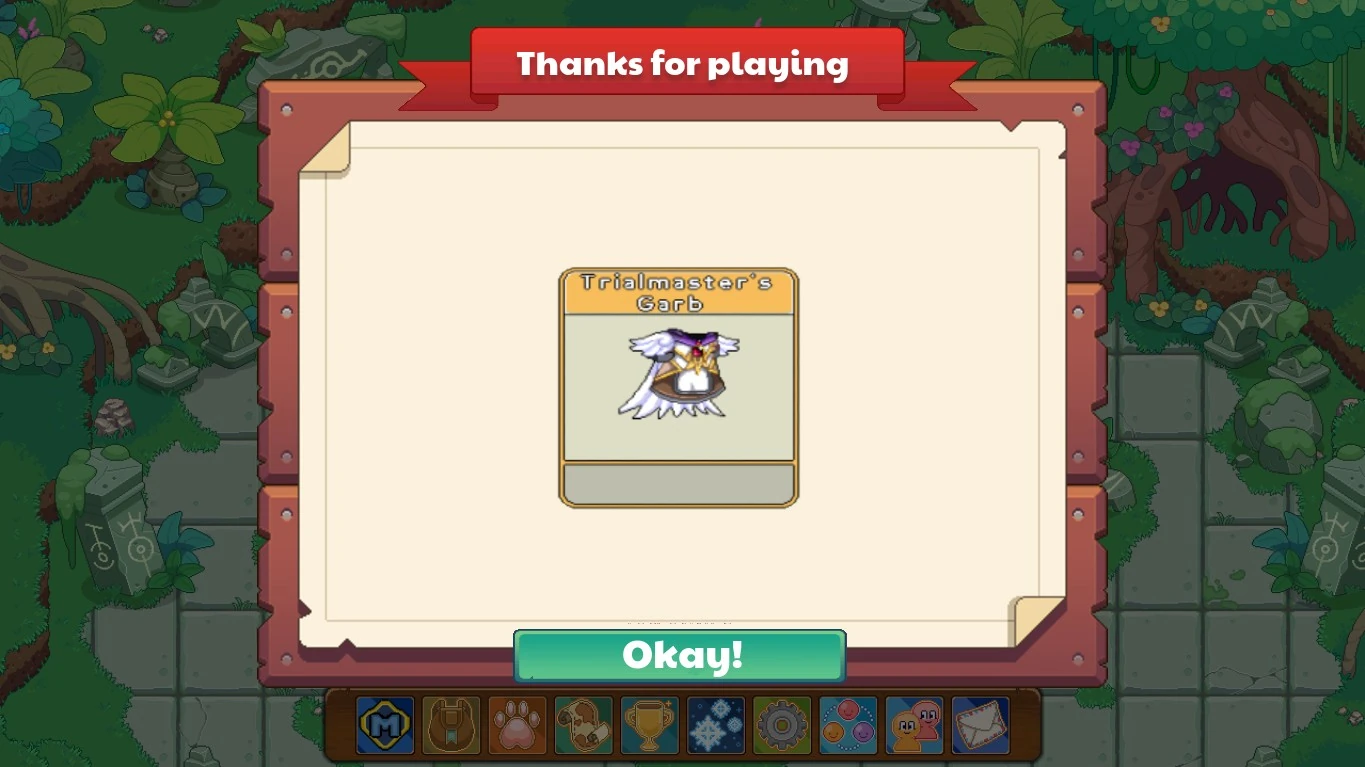
Task: Open the envelope mail icon
Action: point(980,726)
